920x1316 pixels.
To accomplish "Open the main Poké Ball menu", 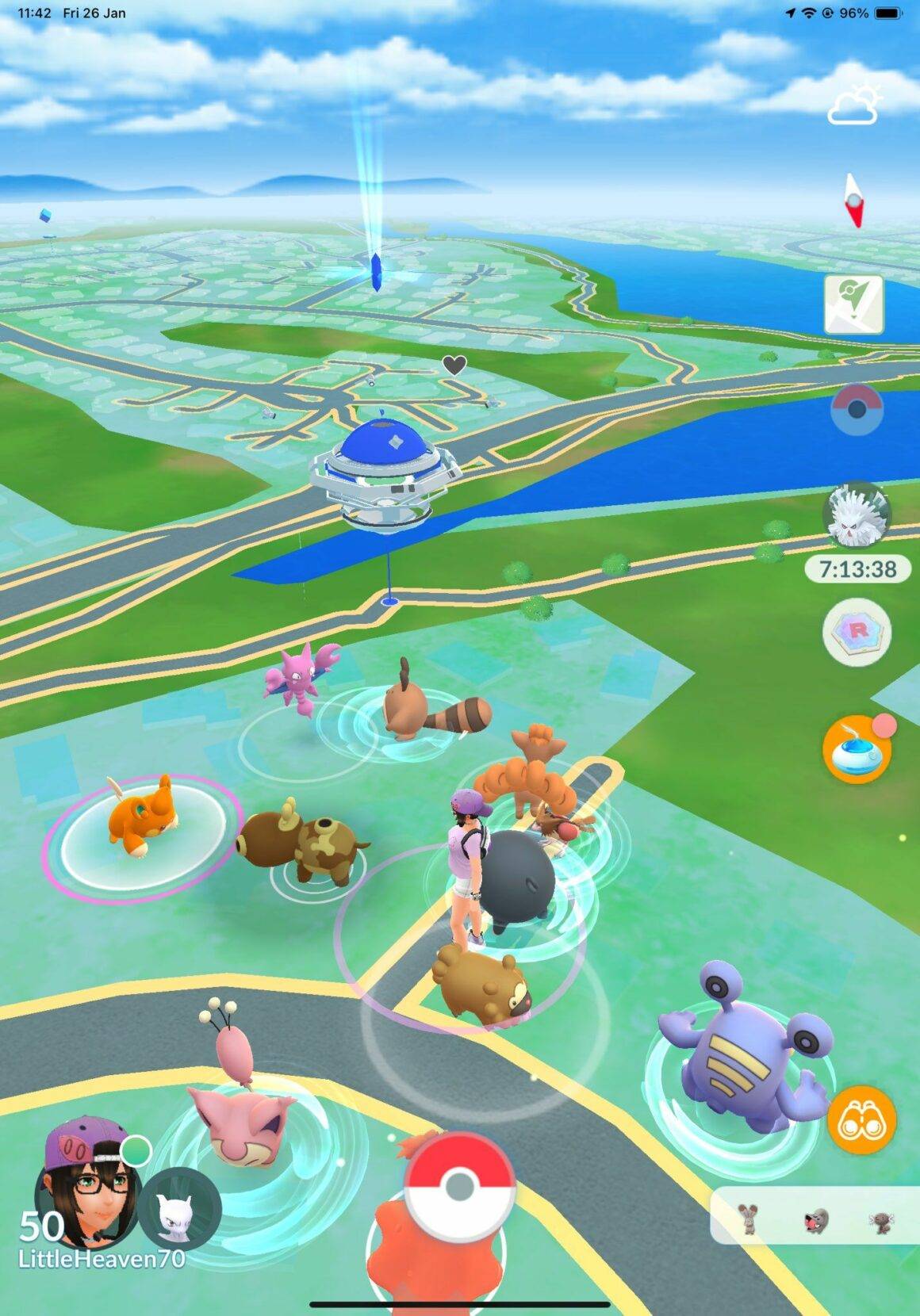I will click(x=459, y=1187).
